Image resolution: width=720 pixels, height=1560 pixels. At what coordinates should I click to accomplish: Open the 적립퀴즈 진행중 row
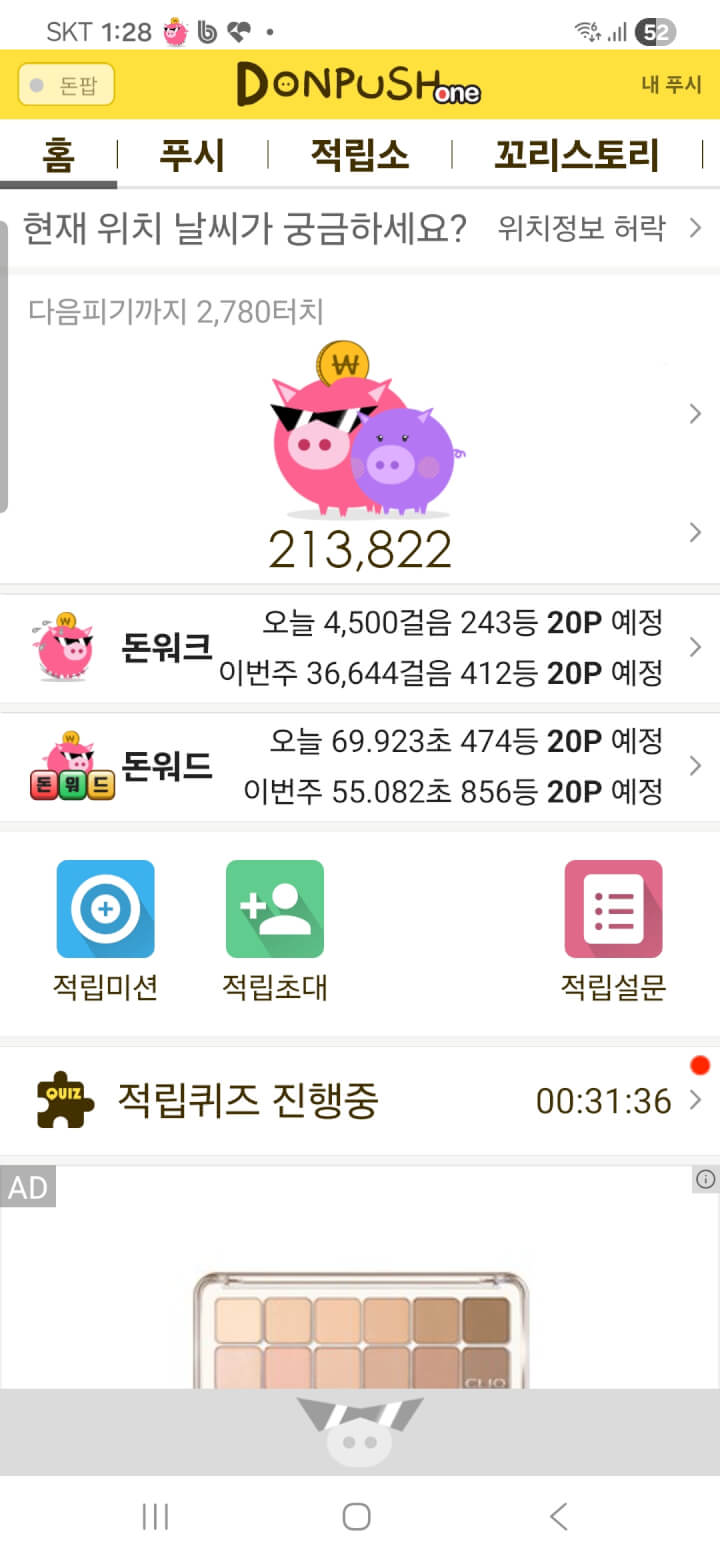(360, 1101)
